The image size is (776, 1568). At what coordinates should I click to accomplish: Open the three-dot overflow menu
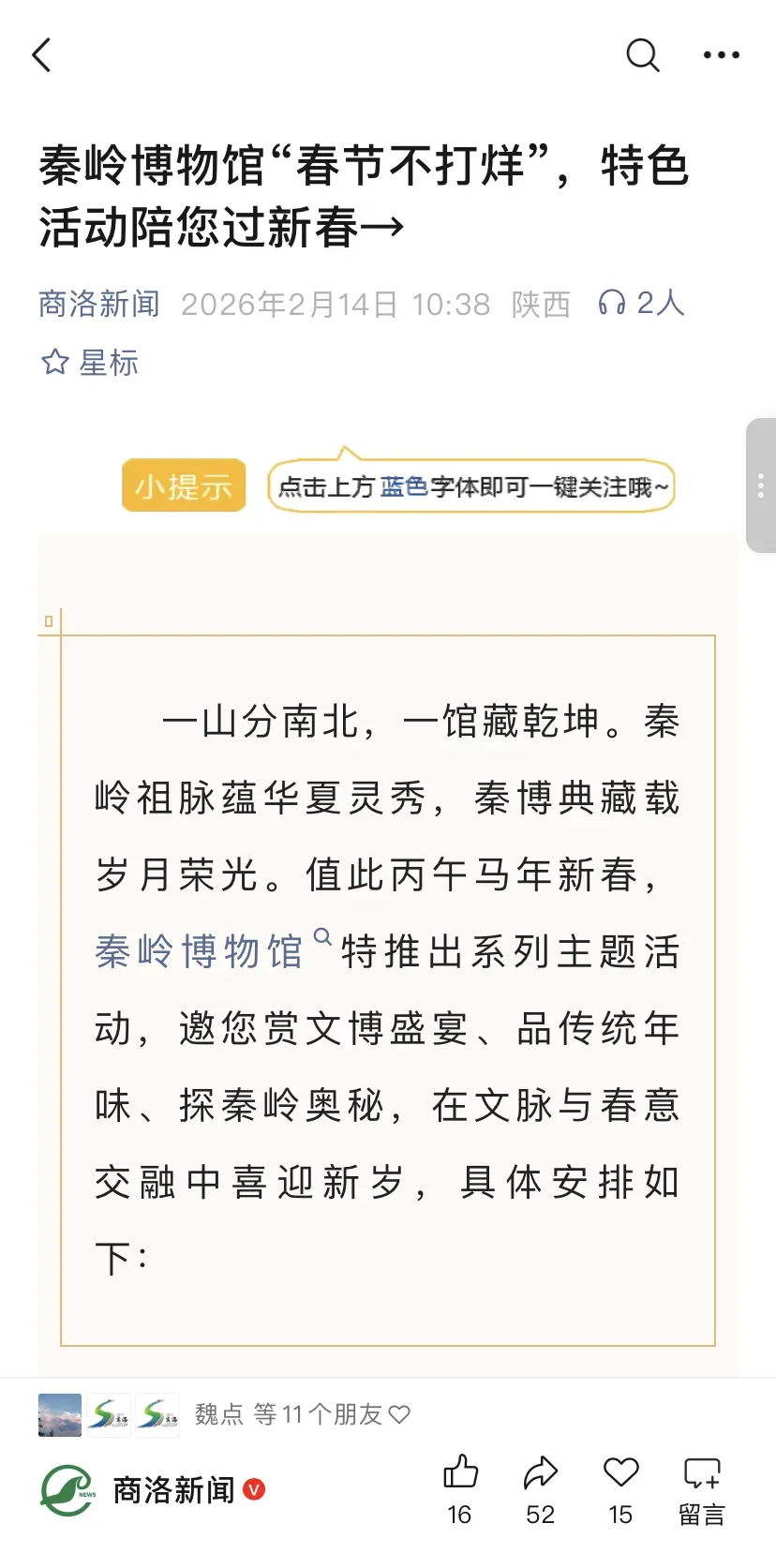tap(721, 55)
